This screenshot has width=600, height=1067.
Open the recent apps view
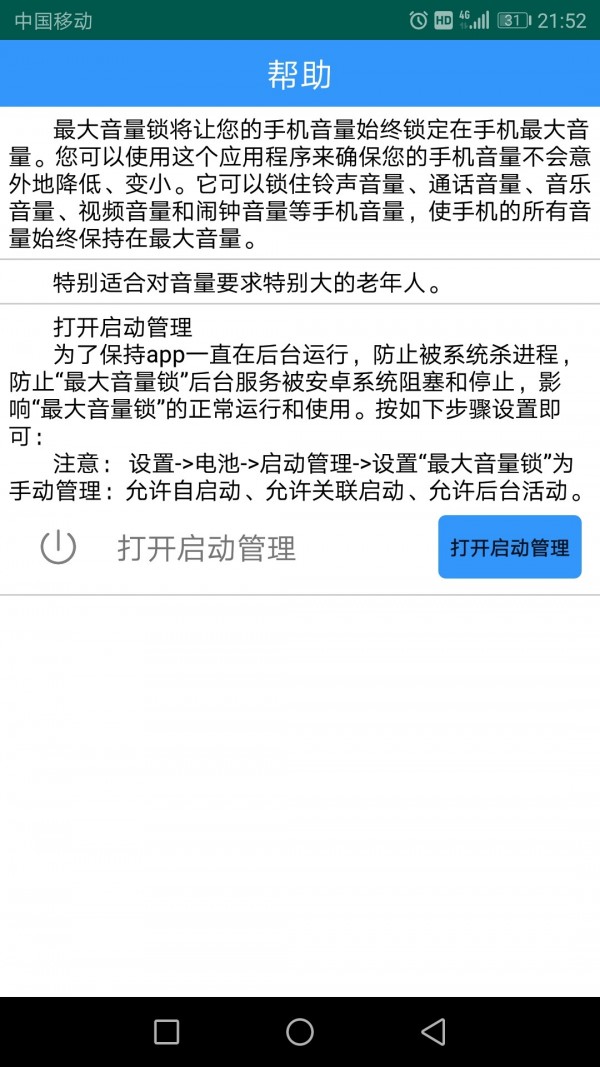click(x=167, y=1031)
